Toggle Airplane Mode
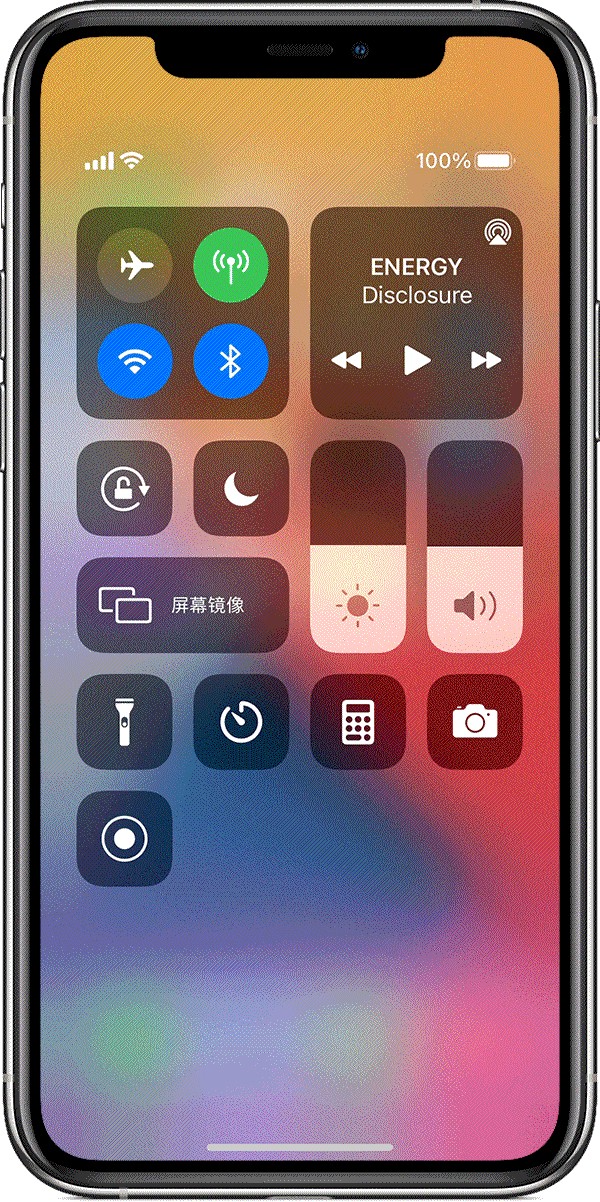This screenshot has height=1202, width=600. (x=135, y=266)
